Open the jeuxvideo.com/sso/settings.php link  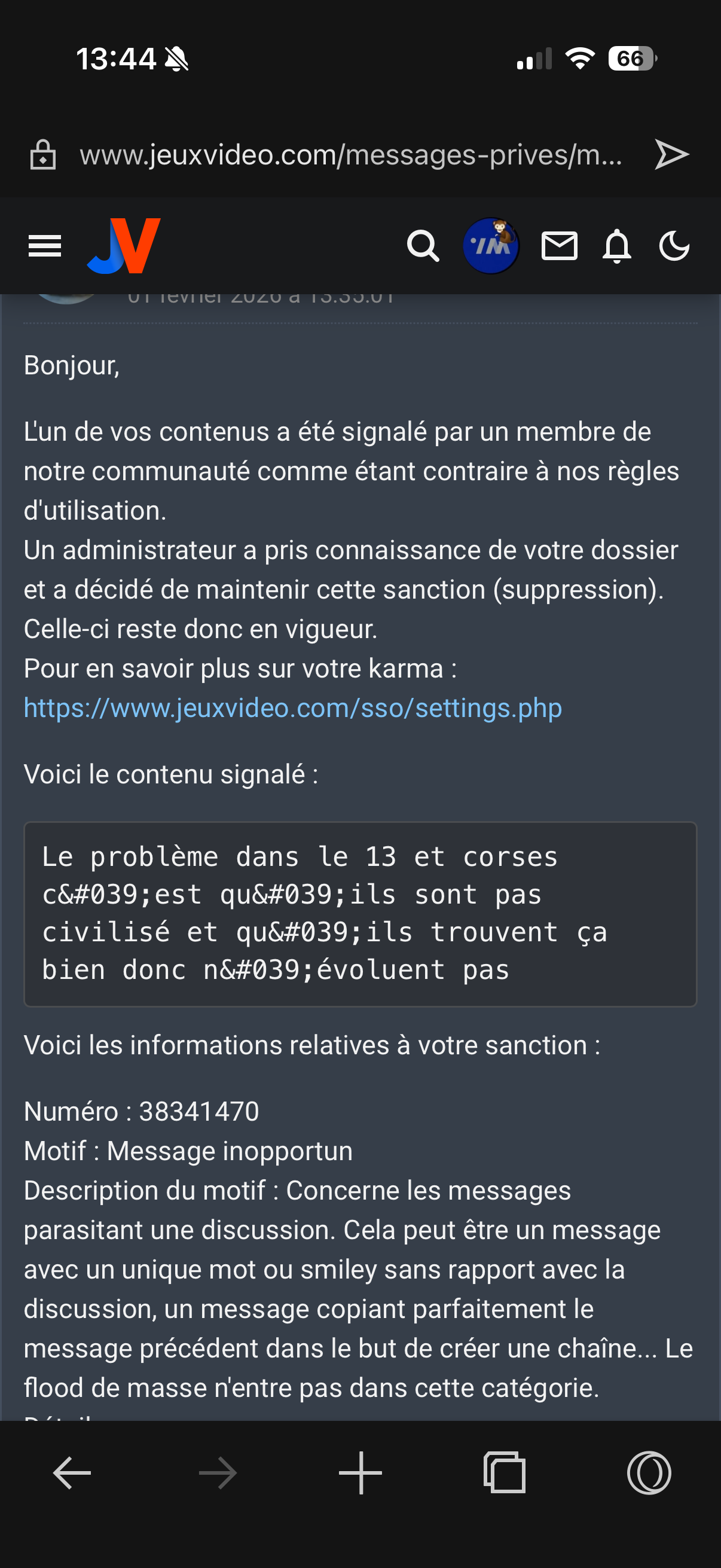(293, 708)
